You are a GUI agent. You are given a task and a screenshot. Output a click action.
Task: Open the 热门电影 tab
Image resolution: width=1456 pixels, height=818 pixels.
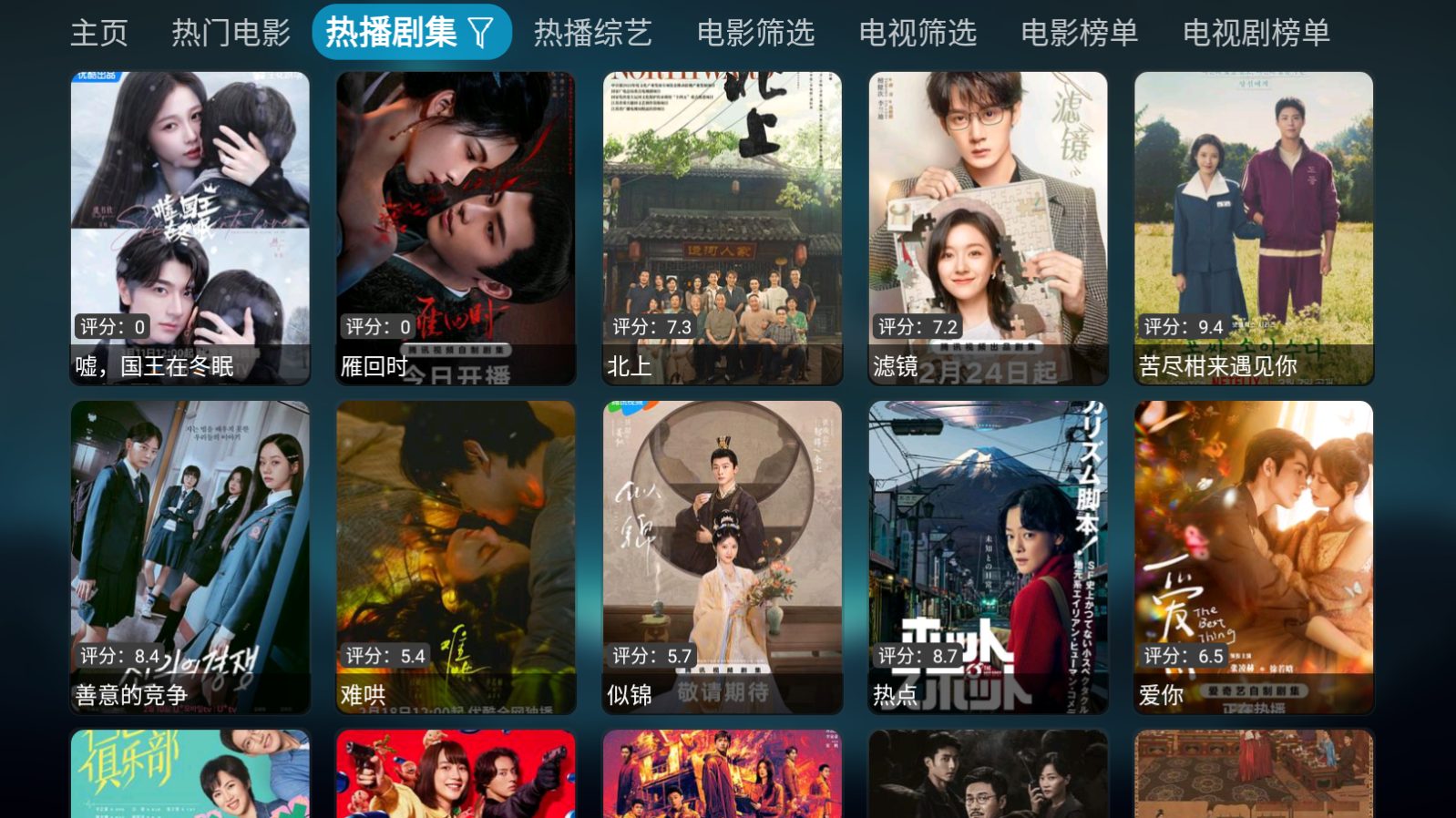231,34
